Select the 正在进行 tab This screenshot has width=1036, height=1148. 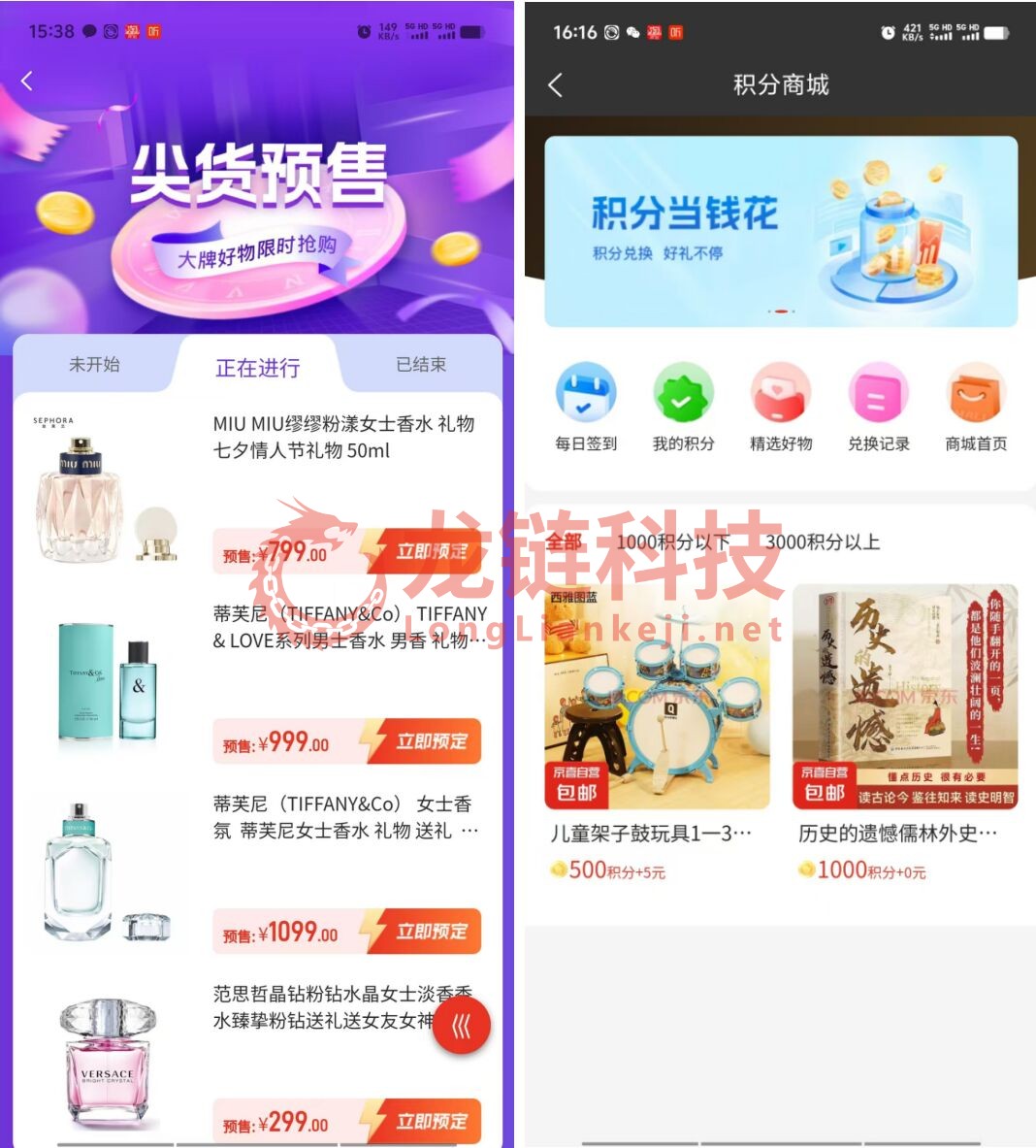[257, 368]
